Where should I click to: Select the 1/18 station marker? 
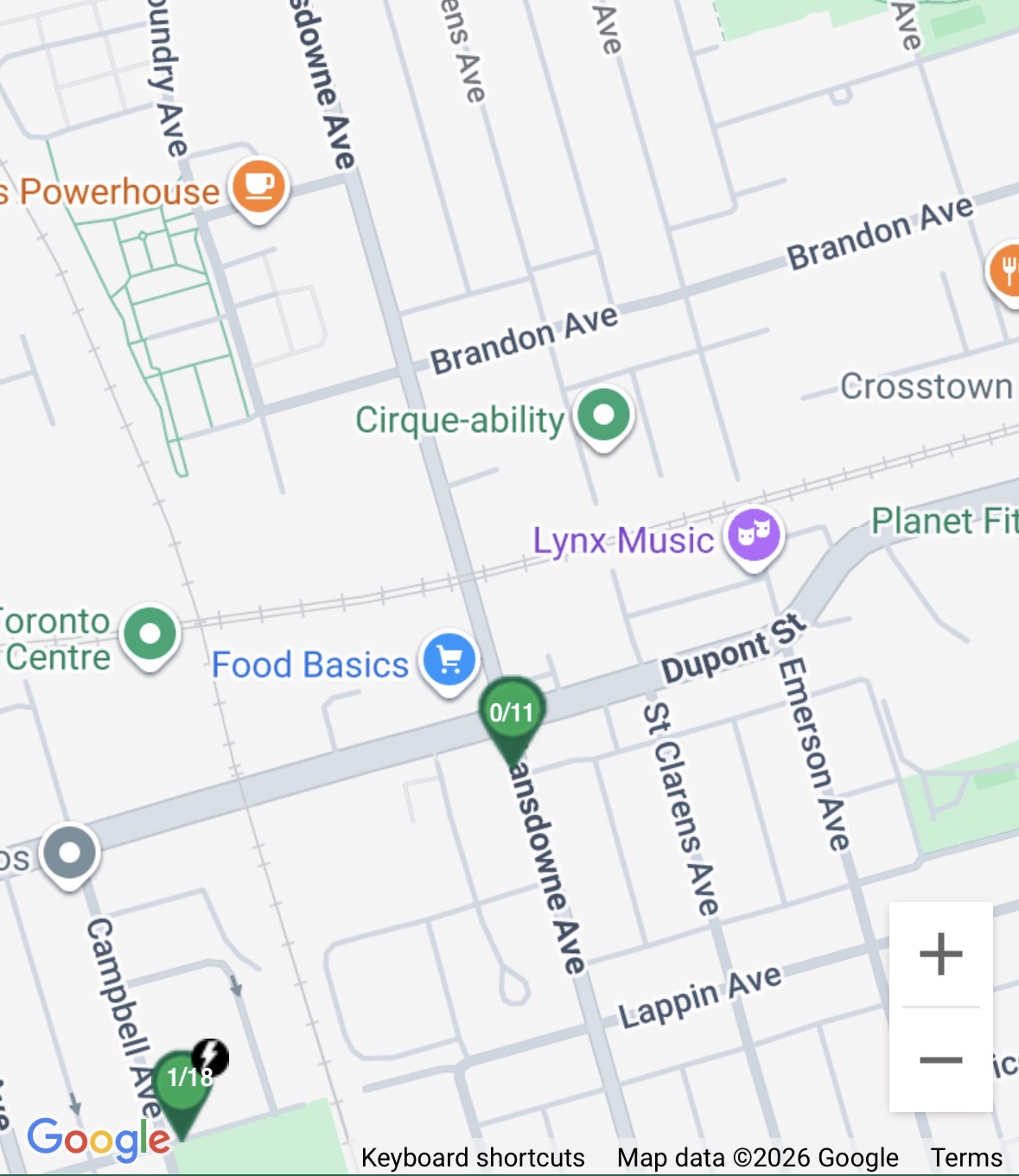tap(182, 1080)
